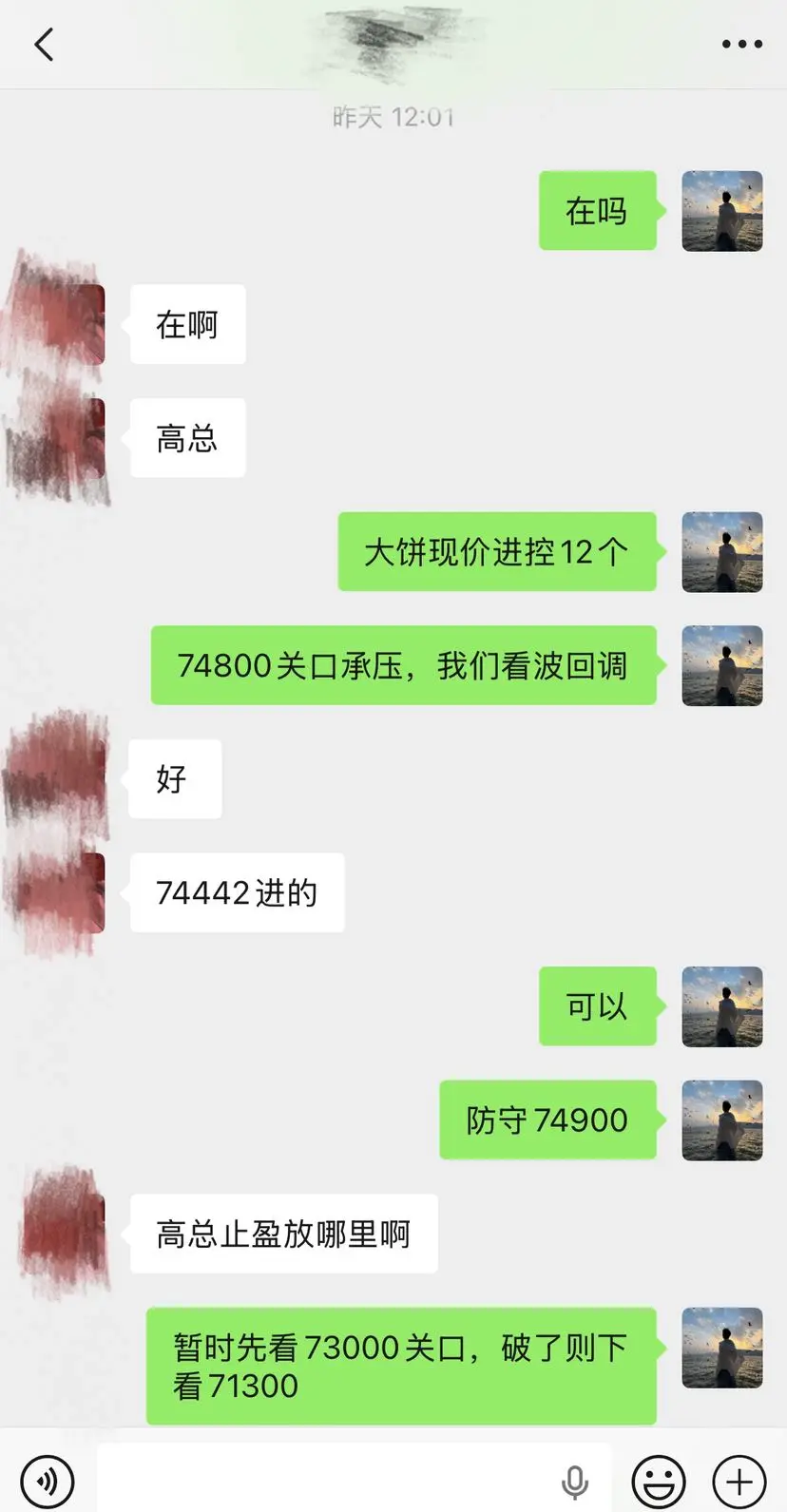This screenshot has width=787, height=1512.
Task: Open your own avatar next to 在吗
Action: point(722,211)
